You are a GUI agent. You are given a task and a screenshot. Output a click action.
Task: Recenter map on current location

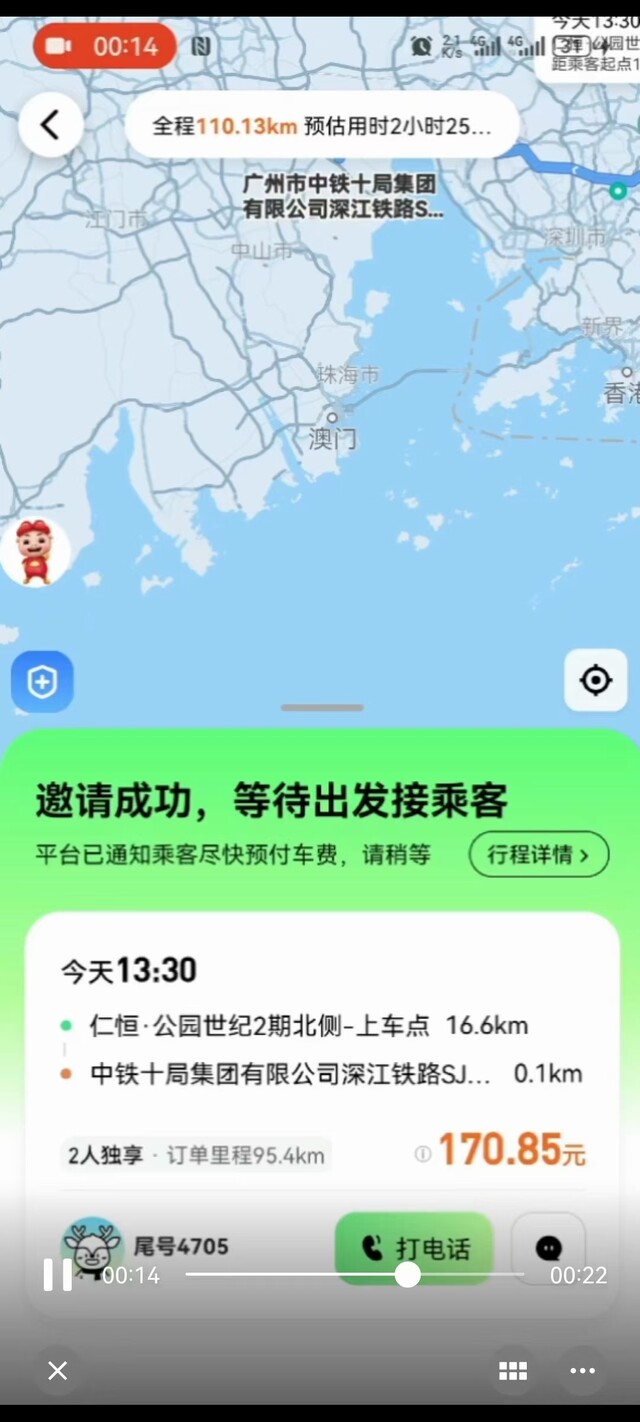(x=596, y=680)
